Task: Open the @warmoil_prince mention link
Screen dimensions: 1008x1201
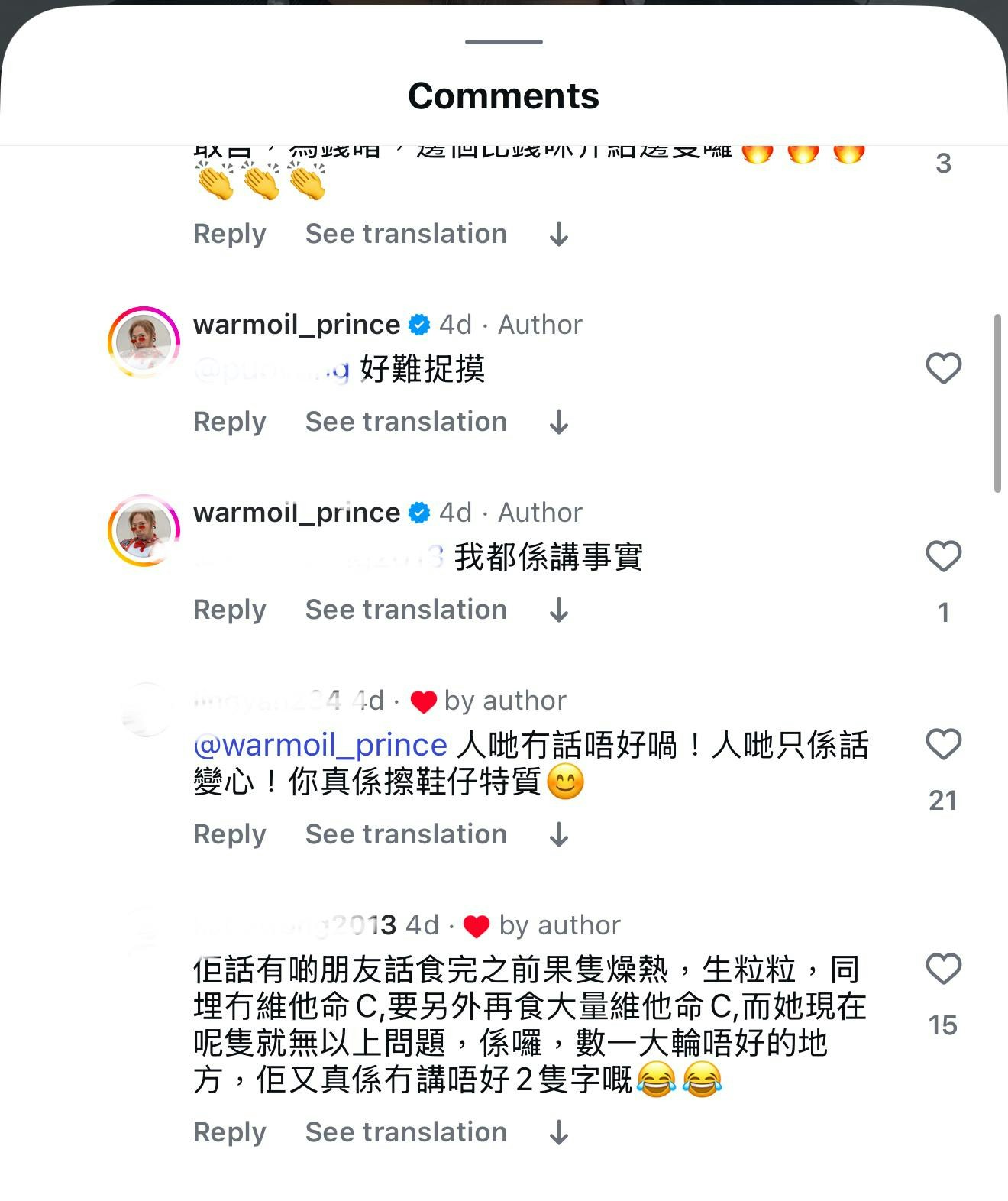Action: click(320, 745)
